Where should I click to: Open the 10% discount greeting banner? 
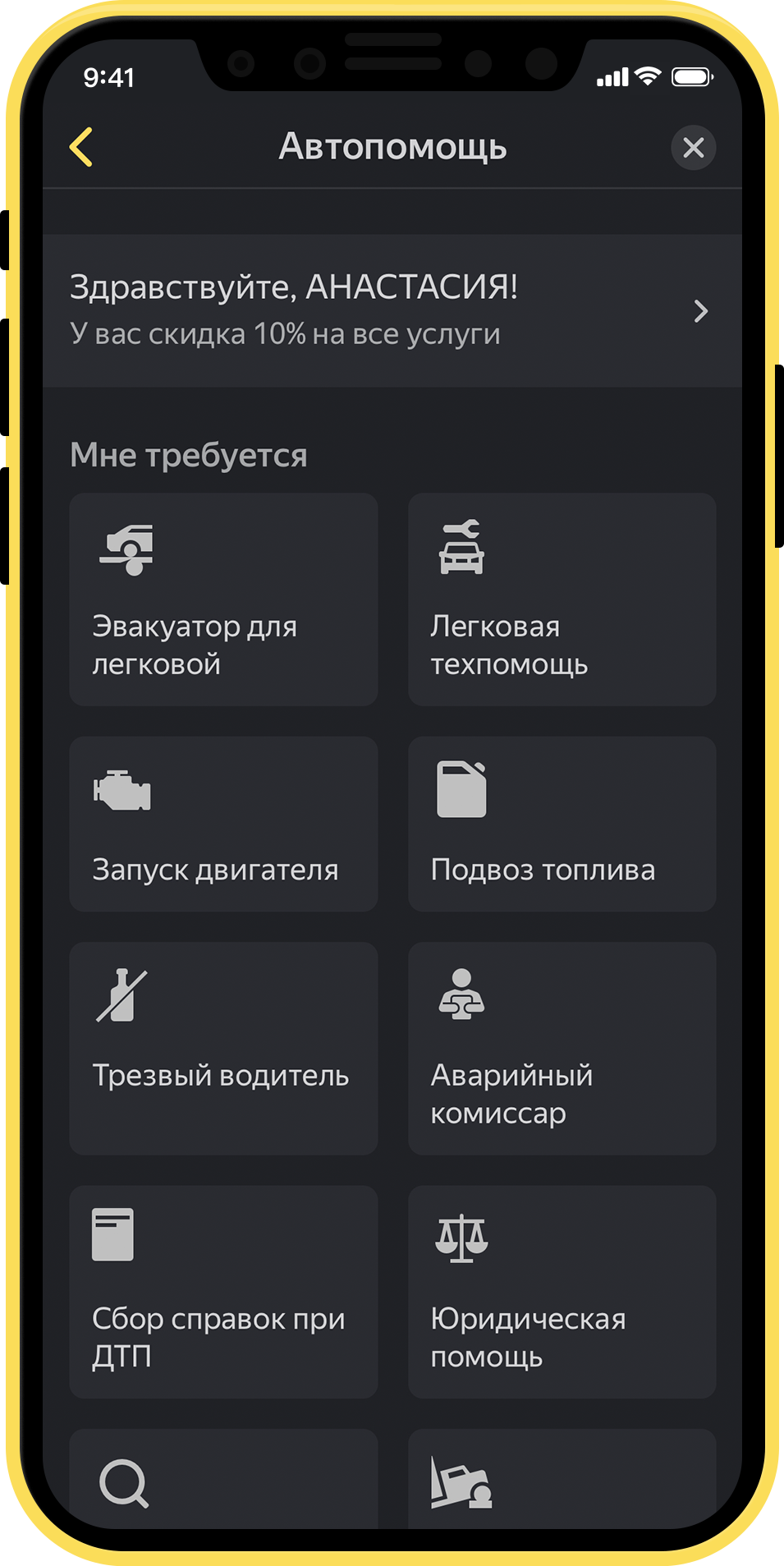pyautogui.click(x=392, y=310)
